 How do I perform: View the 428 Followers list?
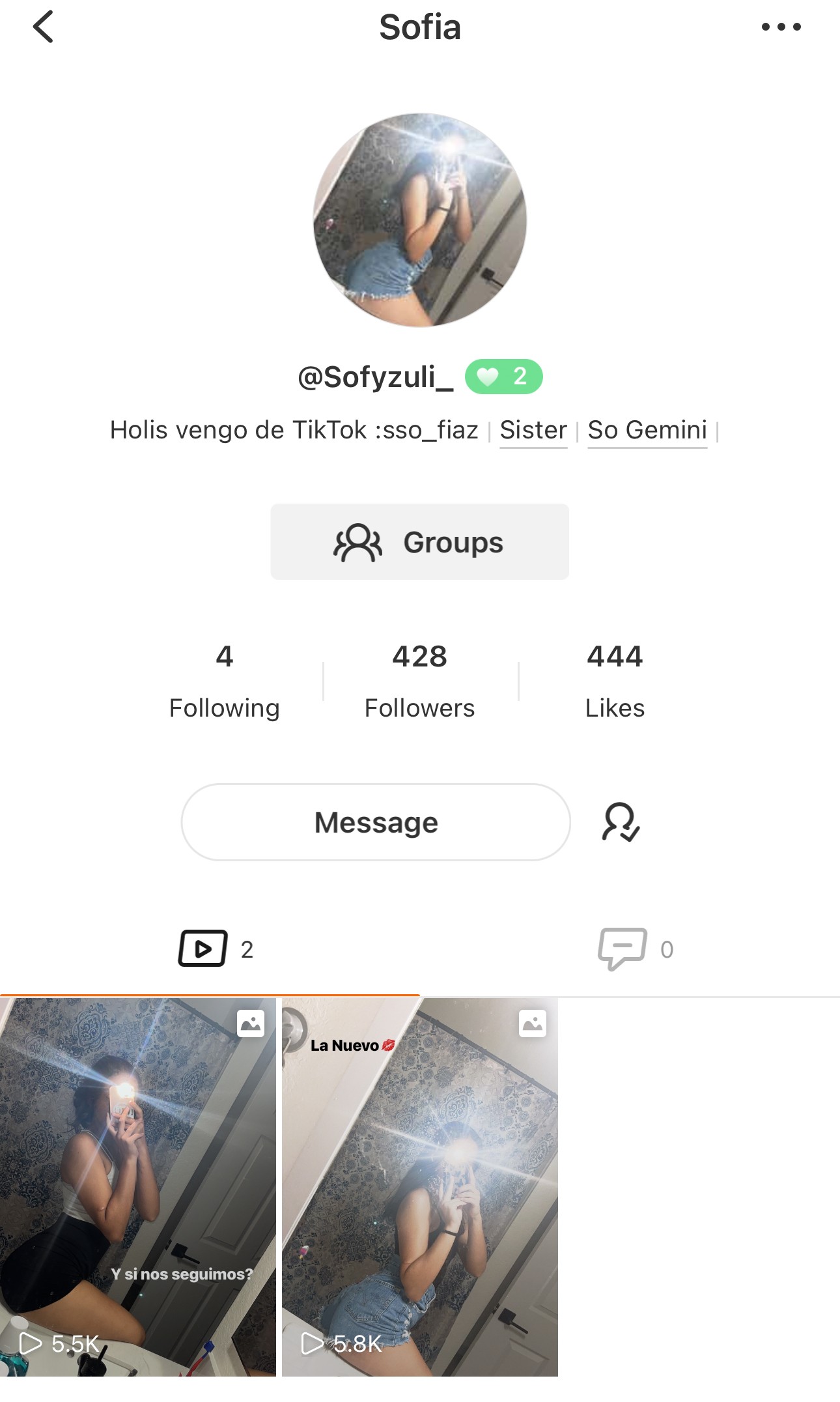tap(420, 681)
